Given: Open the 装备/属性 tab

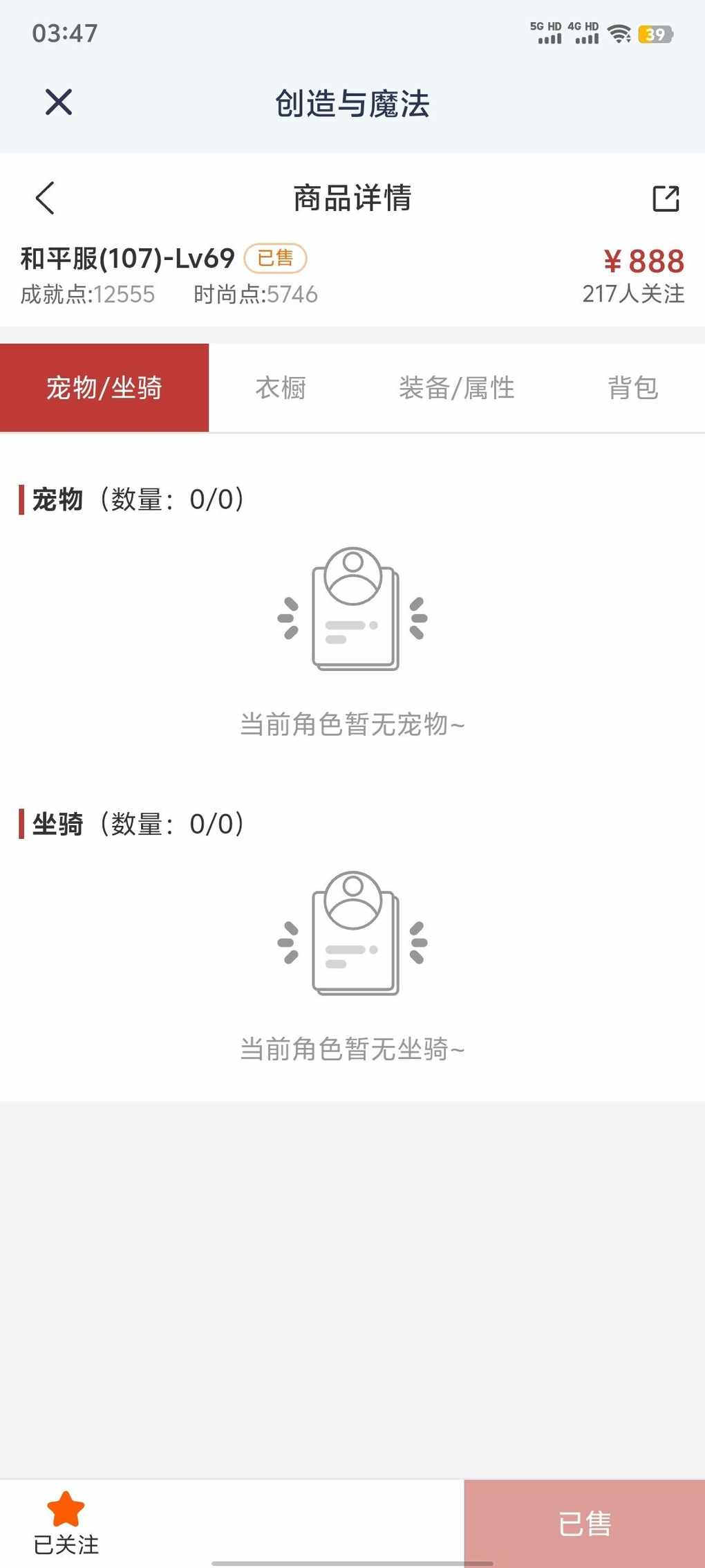Looking at the screenshot, I should (457, 387).
